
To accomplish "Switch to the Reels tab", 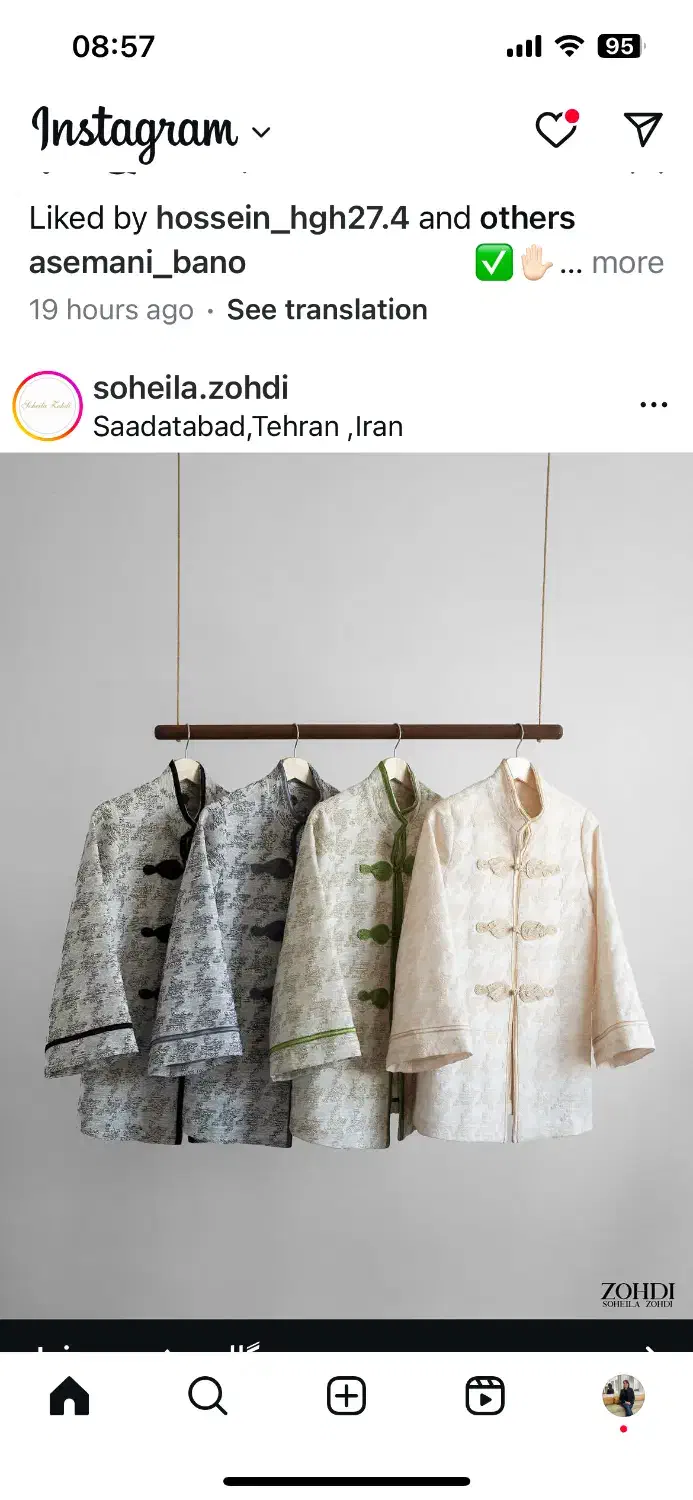I will [x=485, y=1396].
